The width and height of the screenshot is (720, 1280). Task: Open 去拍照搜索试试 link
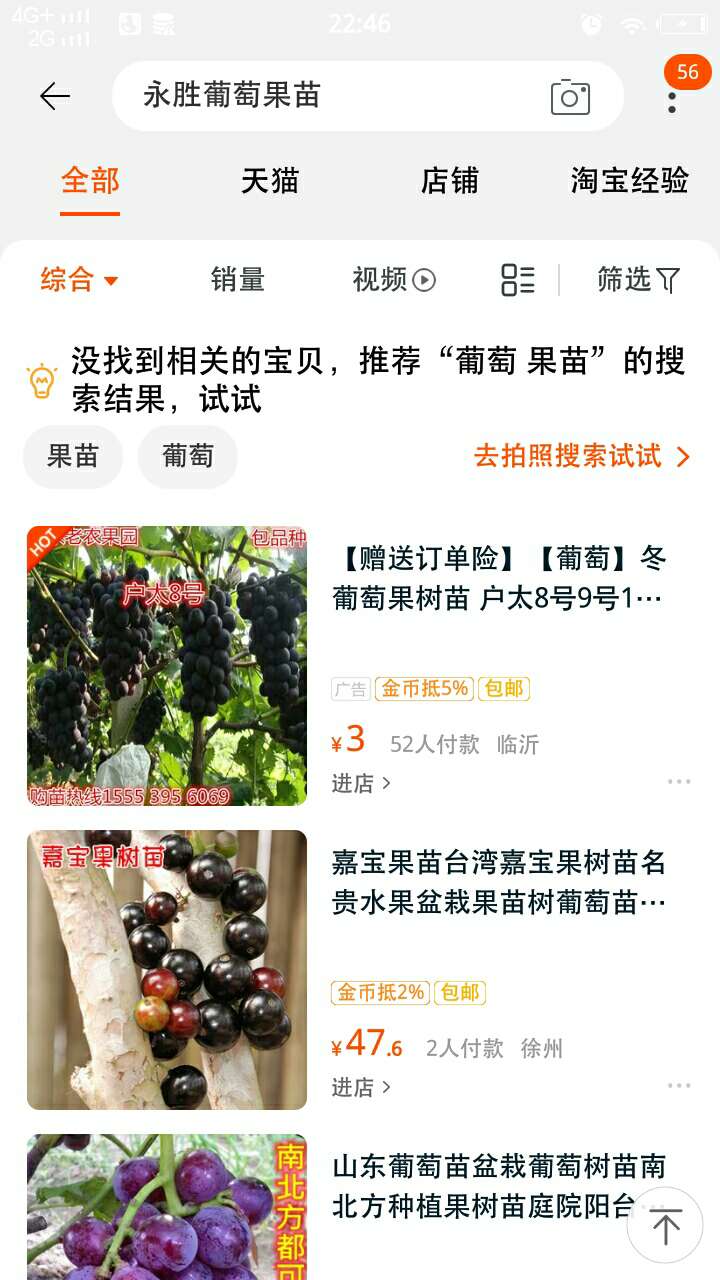582,457
